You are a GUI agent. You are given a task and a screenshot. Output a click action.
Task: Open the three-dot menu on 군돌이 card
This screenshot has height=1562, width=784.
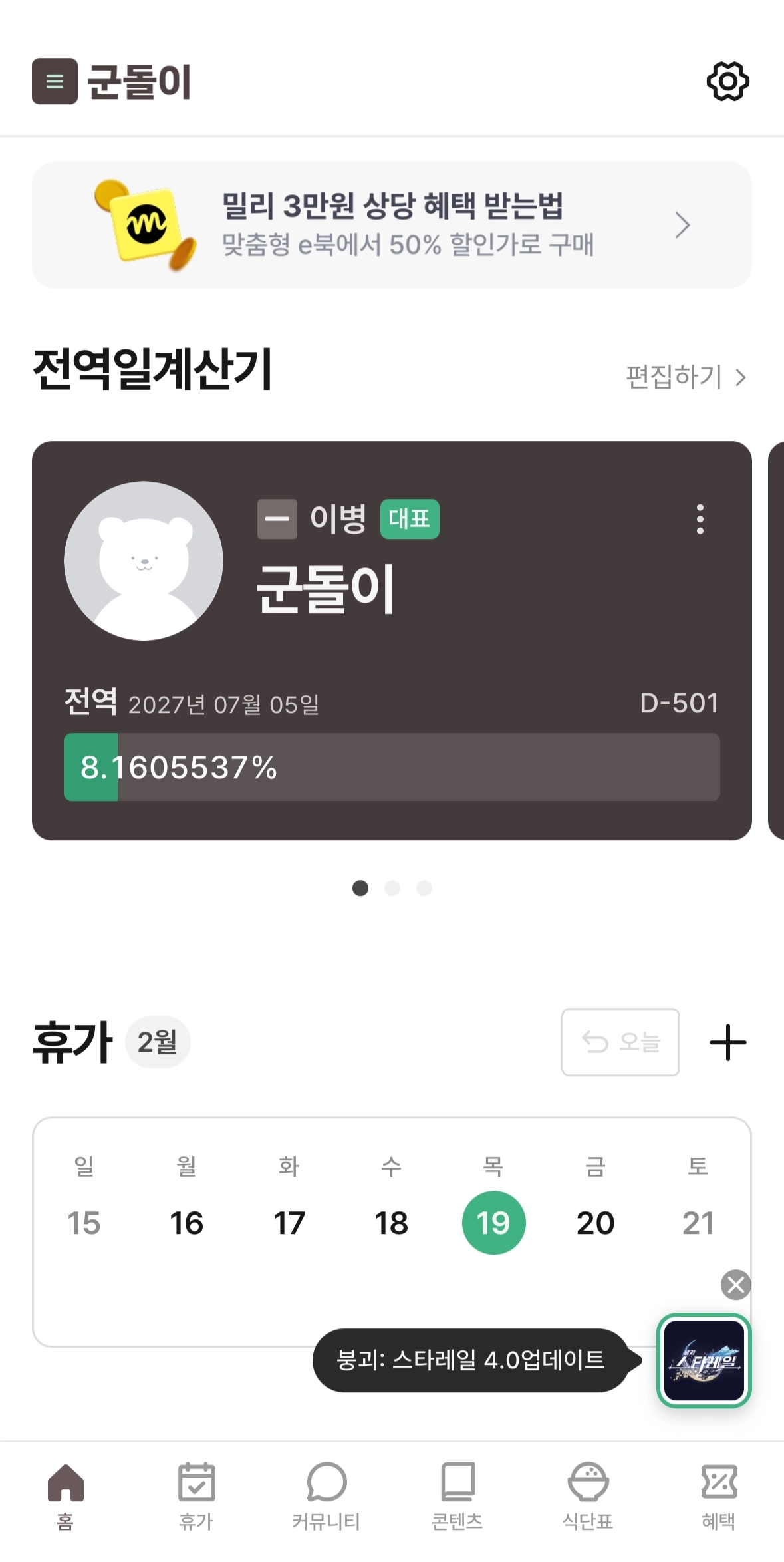tap(700, 519)
